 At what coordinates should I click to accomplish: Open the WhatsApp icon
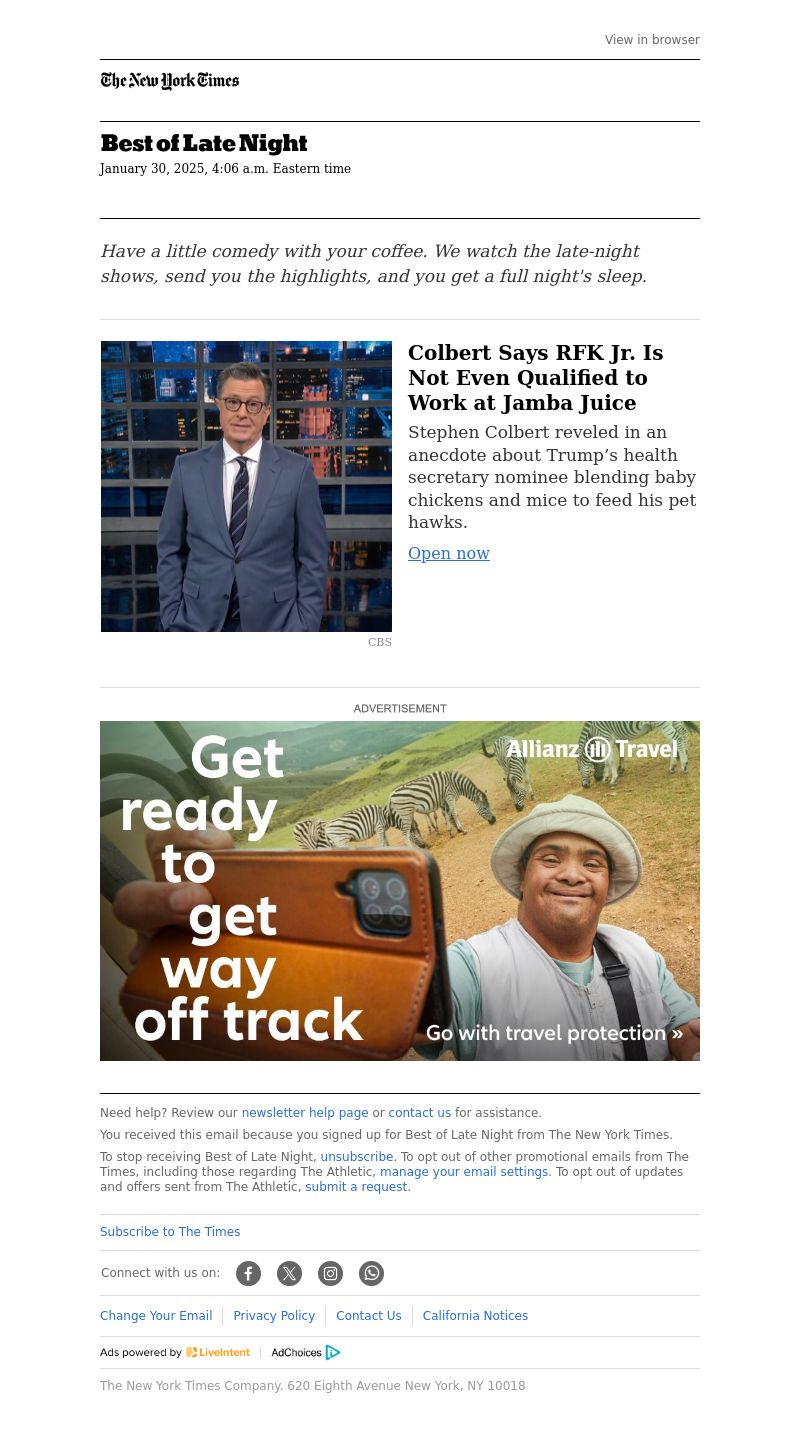[x=371, y=1273]
